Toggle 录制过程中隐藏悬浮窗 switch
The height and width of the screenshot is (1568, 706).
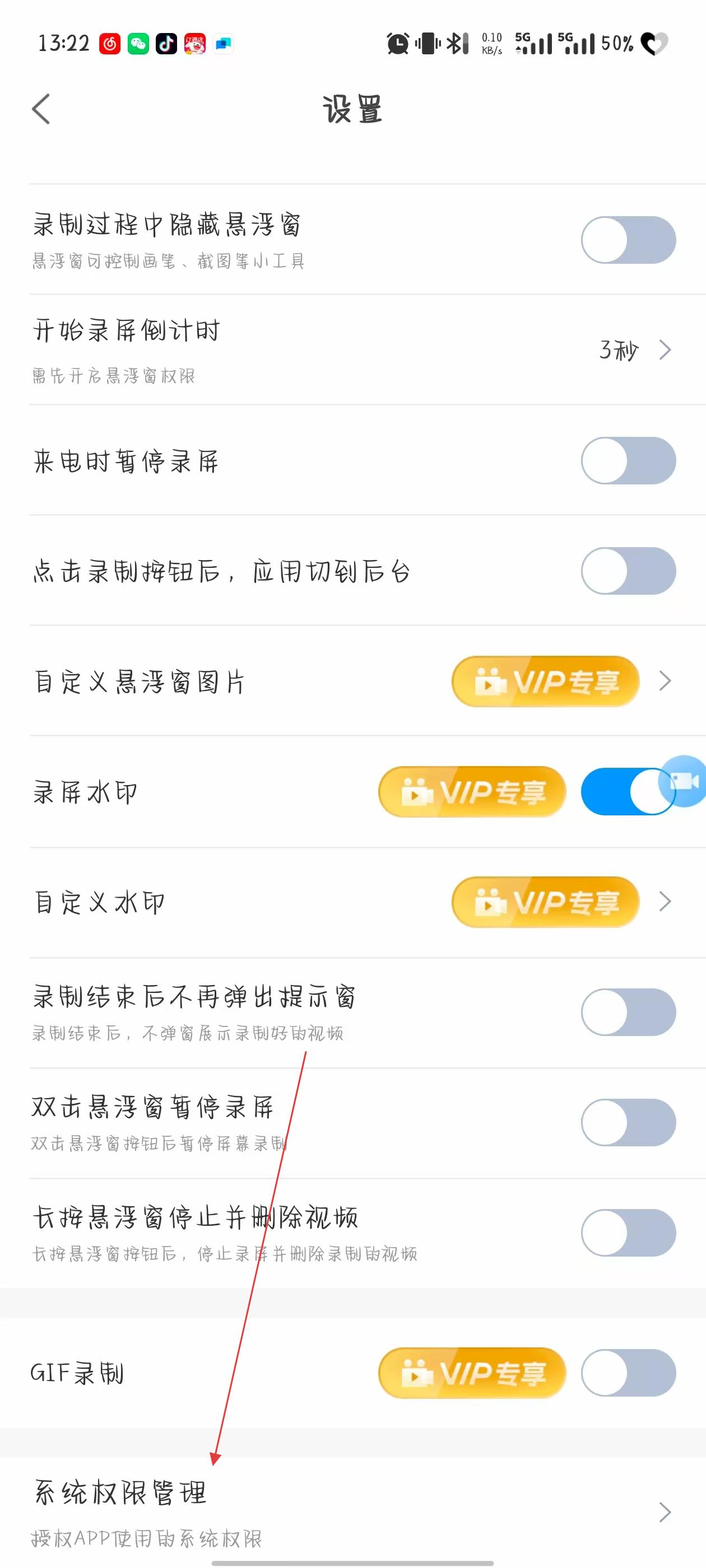coord(628,240)
